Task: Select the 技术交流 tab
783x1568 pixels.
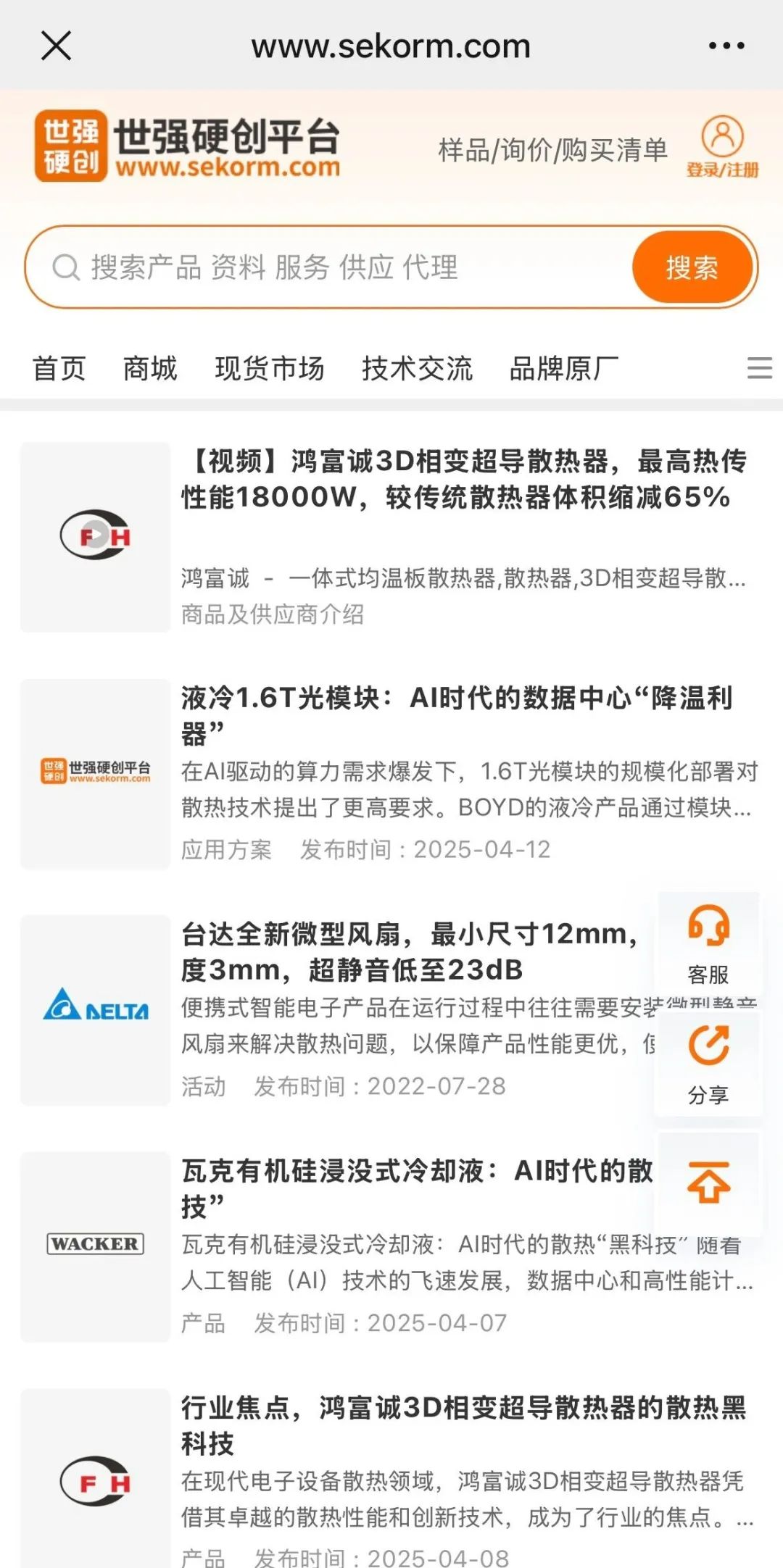Action: coord(417,368)
